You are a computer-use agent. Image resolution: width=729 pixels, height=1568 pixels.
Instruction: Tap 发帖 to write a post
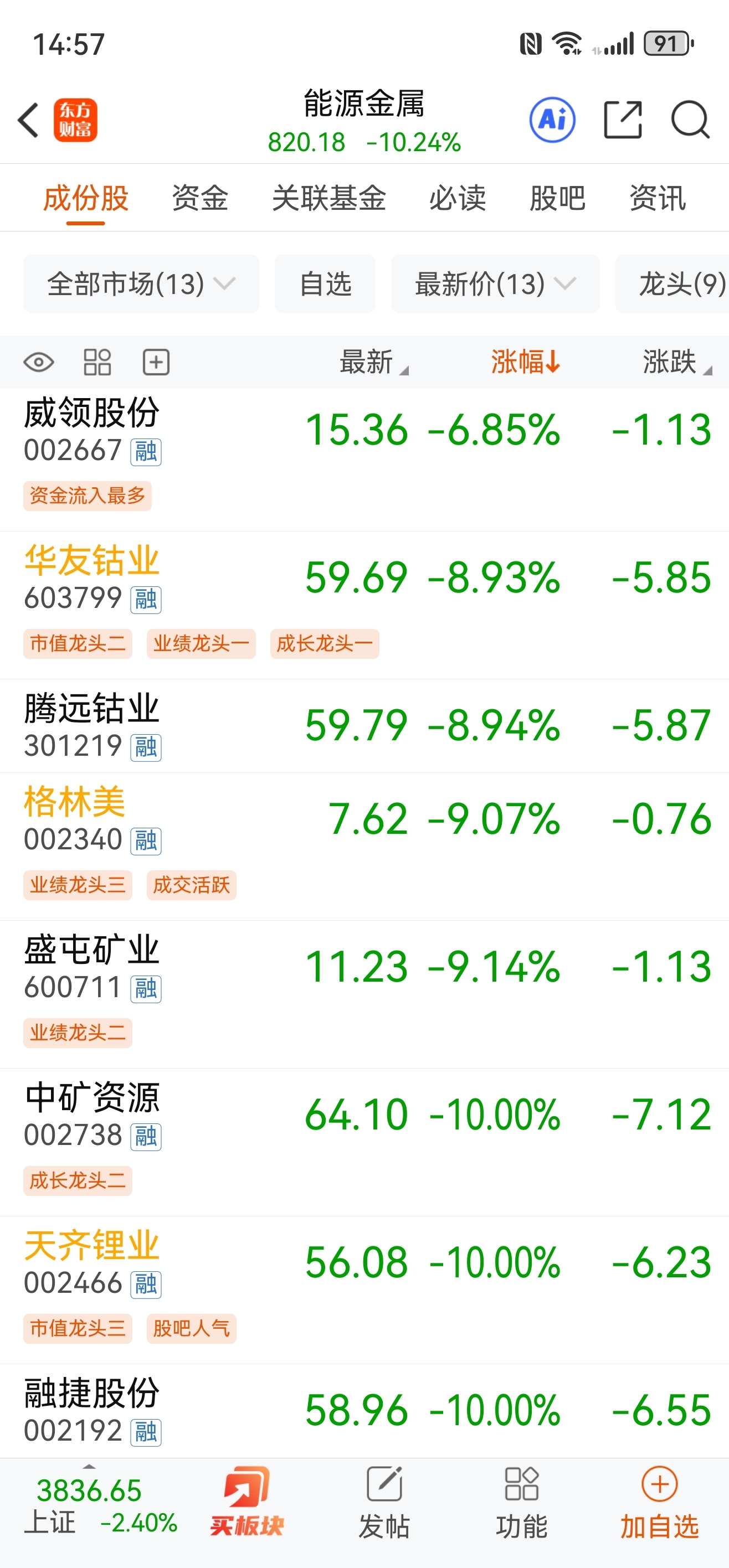[x=384, y=1502]
